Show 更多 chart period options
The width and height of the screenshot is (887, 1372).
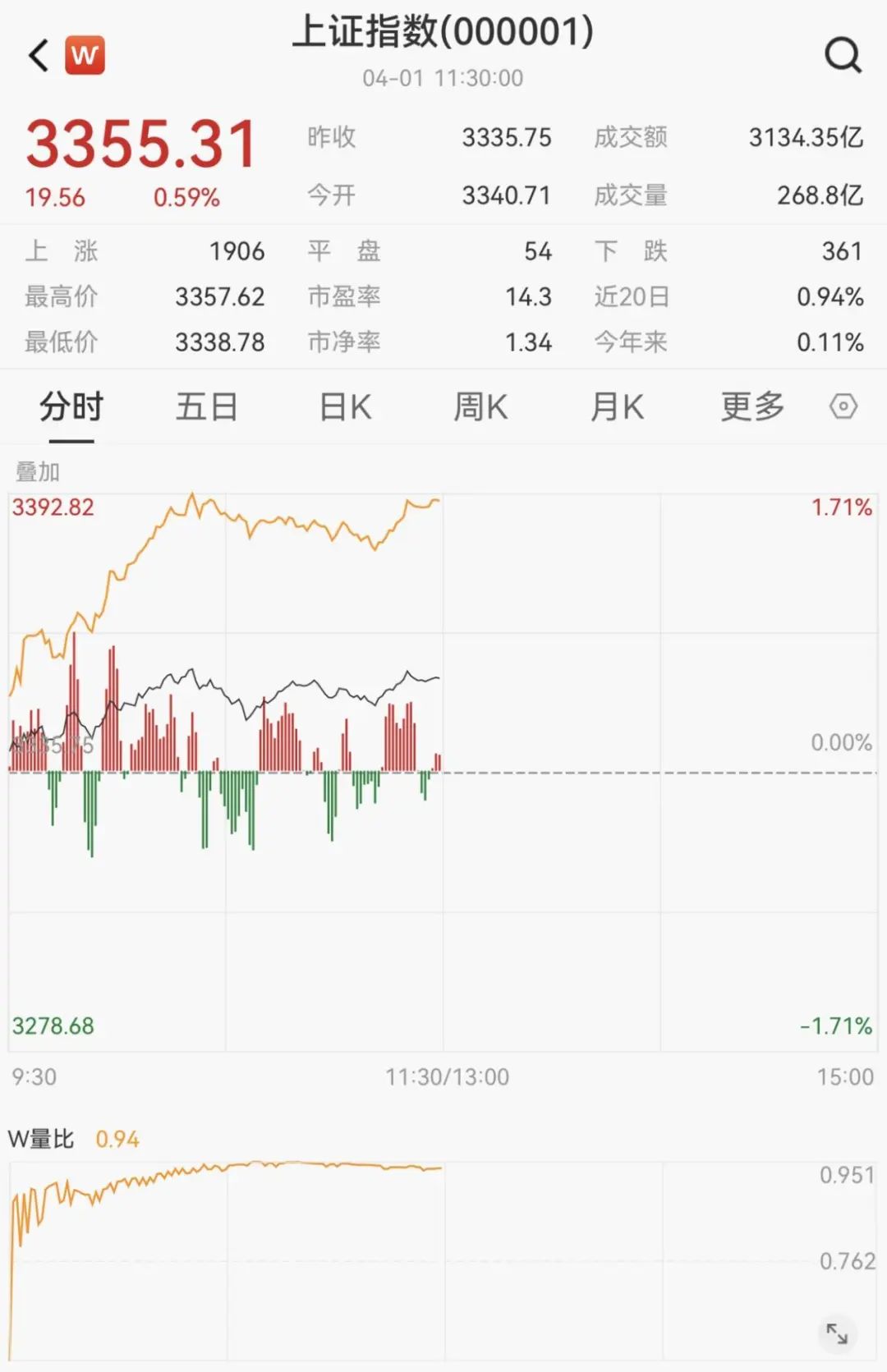click(x=752, y=407)
